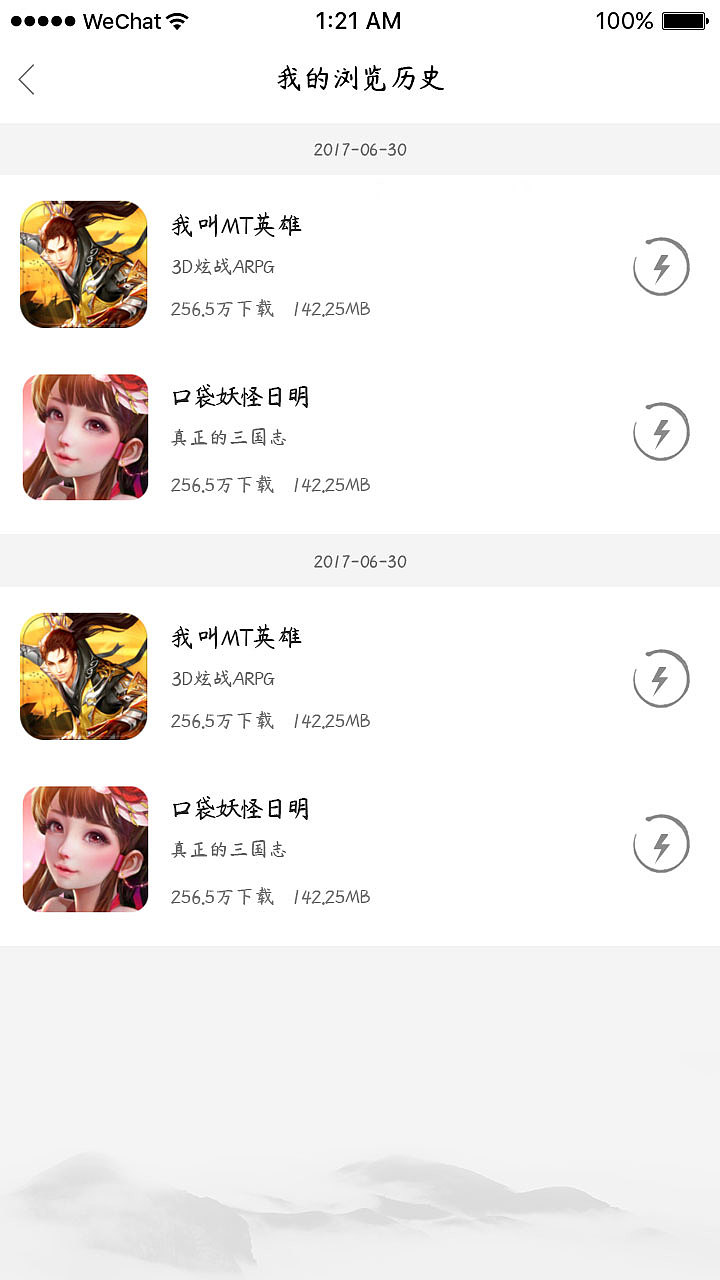720x1280 pixels.
Task: Open the app icon thumbnail of 我叫MT英雄
Action: [x=84, y=265]
